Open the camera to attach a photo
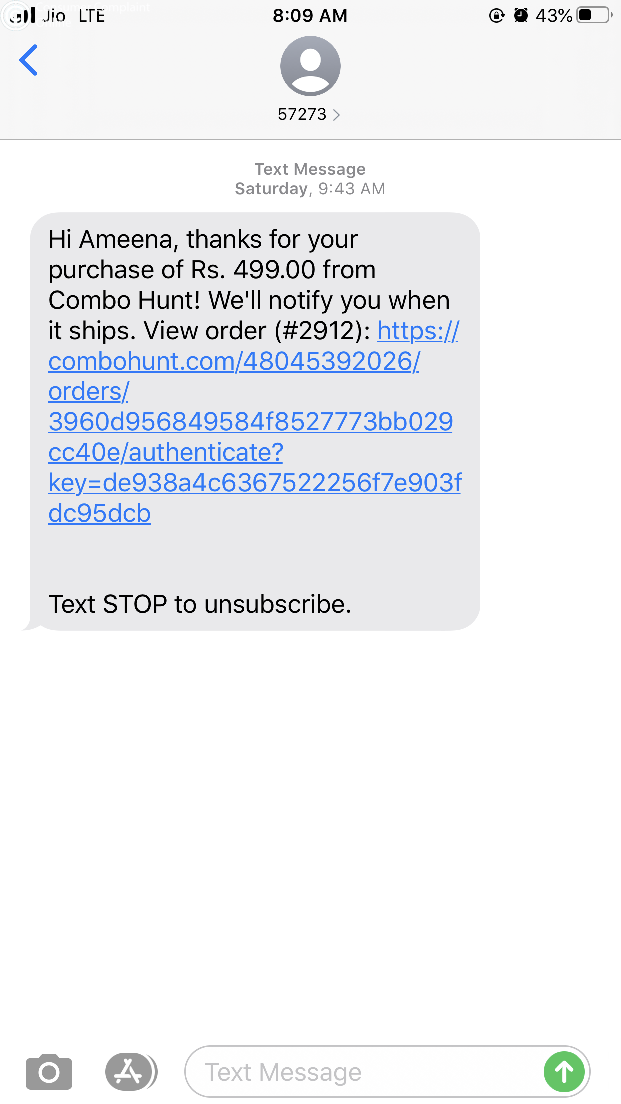621x1104 pixels. (x=49, y=1072)
